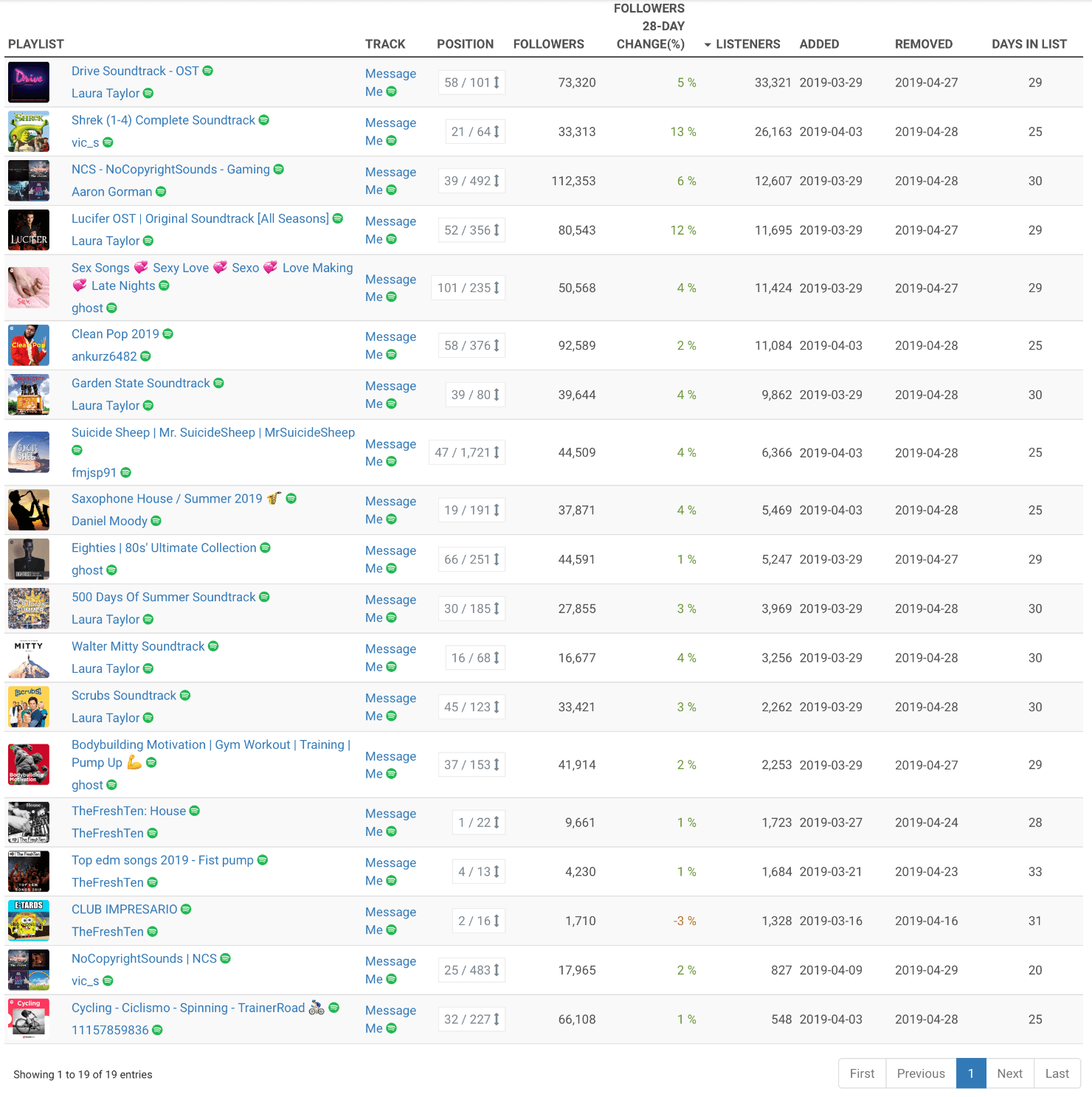Open the Shrek (1-4) Complete Soundtrack playlist

pyautogui.click(x=163, y=120)
